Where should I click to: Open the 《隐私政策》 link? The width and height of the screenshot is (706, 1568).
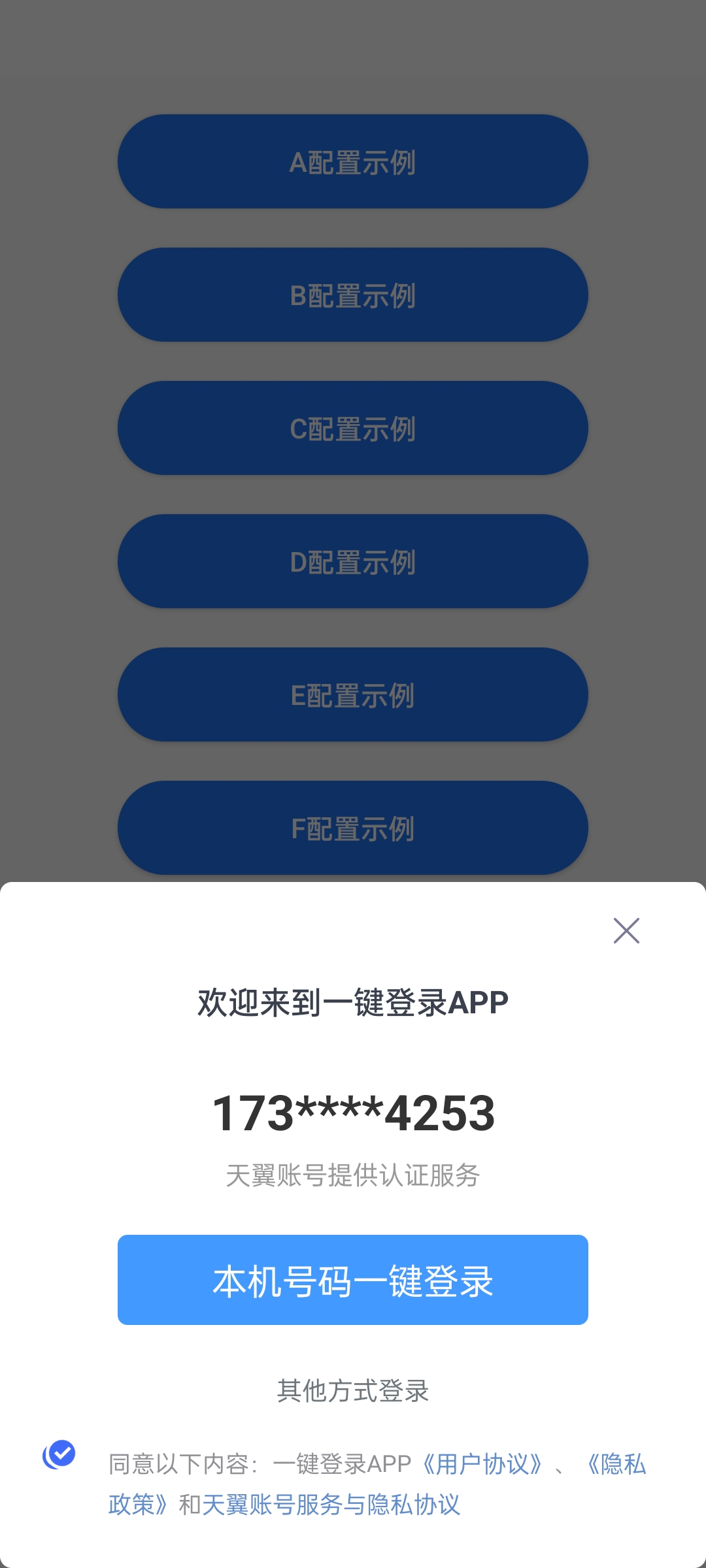point(614,1464)
